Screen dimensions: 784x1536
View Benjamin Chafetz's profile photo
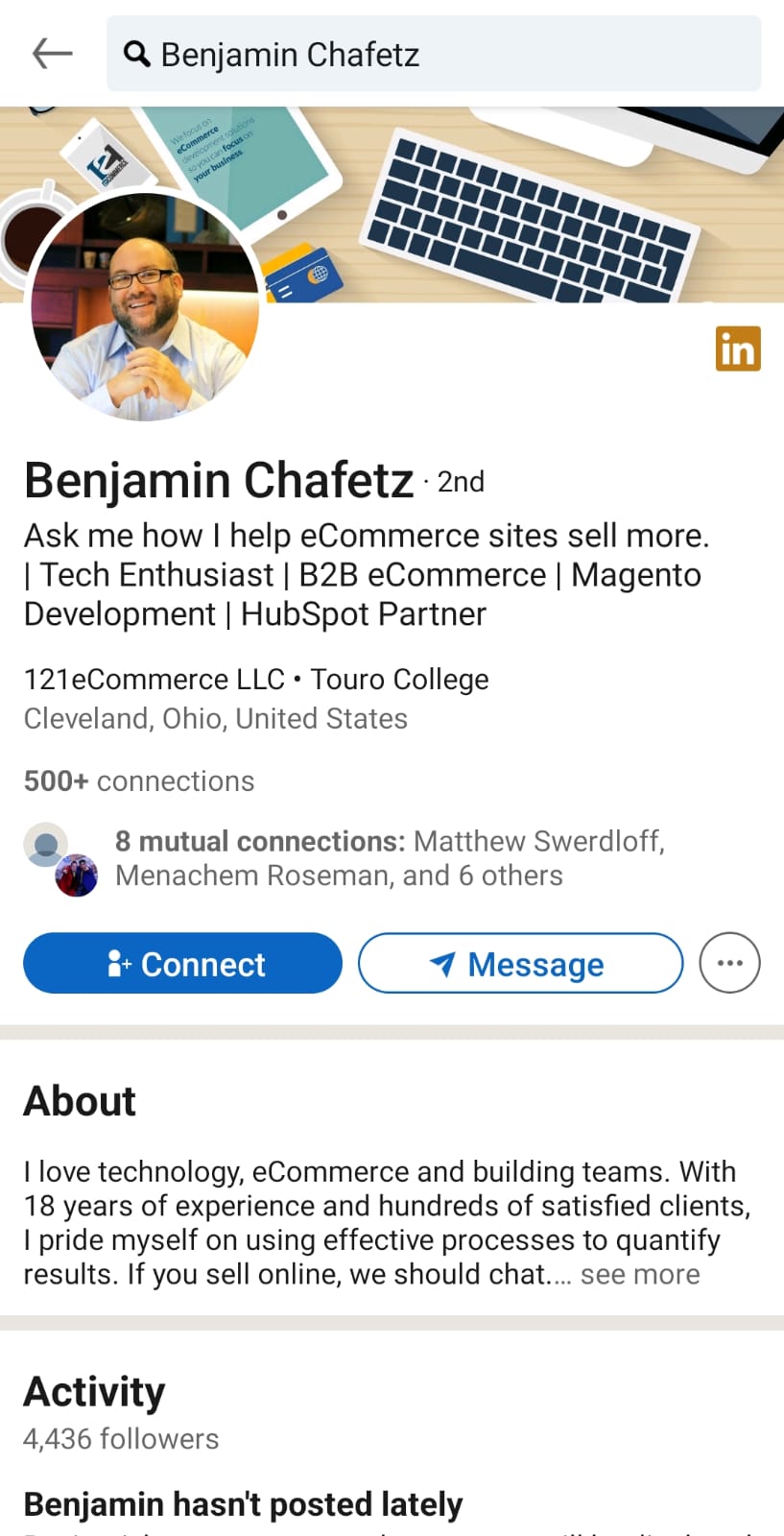tap(146, 307)
